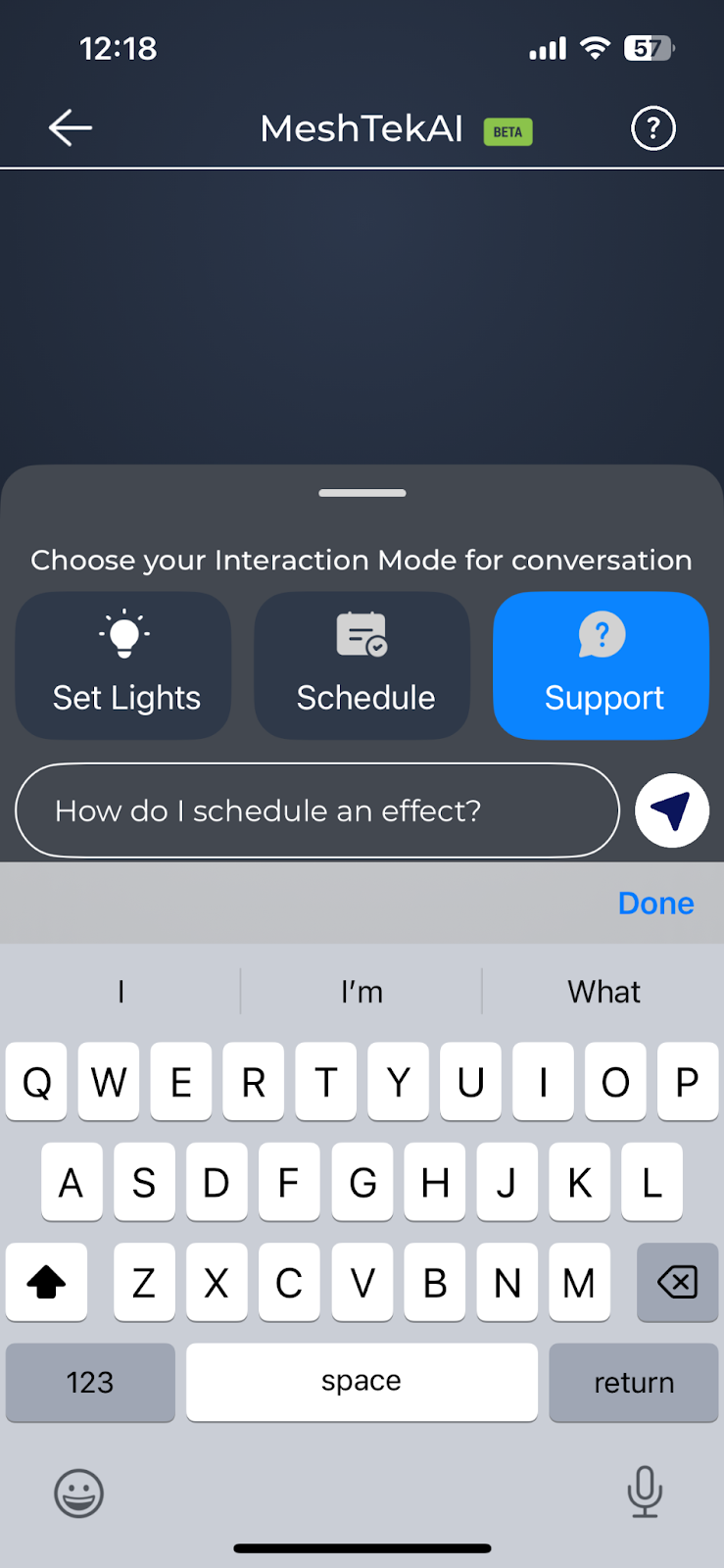
Task: Open the help question mark icon
Action: [652, 128]
